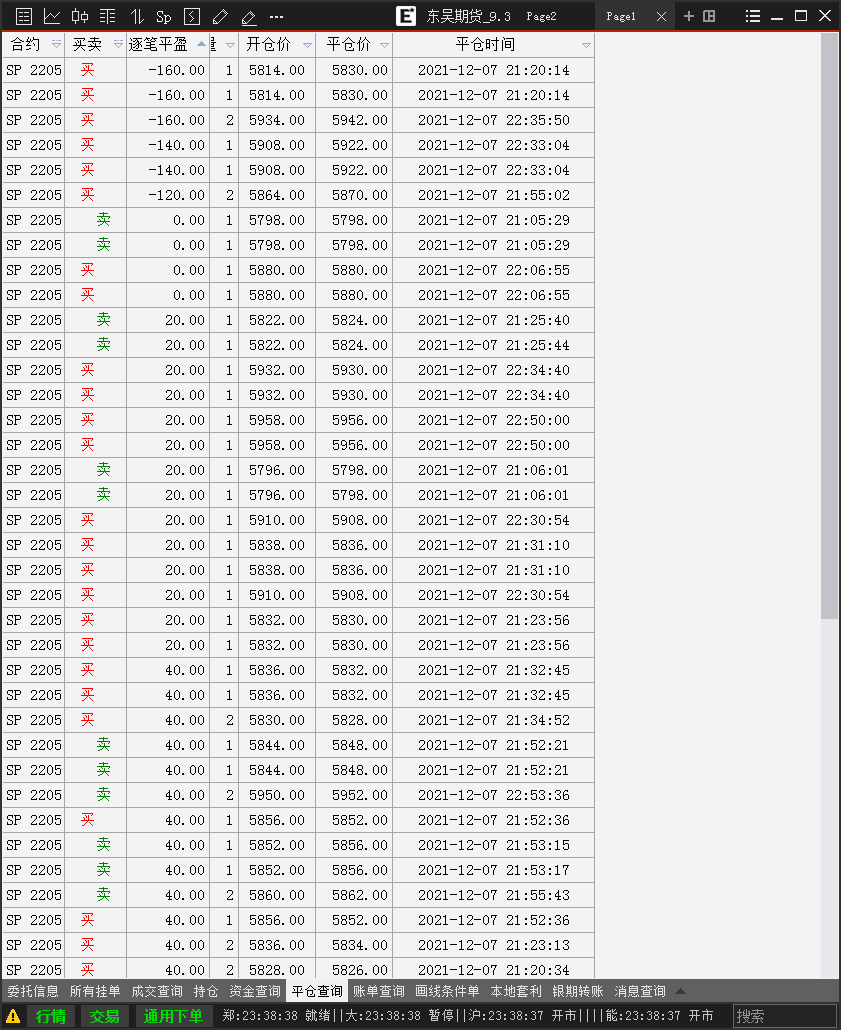
Task: Sort by 逐笔平盈 column header
Action: (160, 45)
